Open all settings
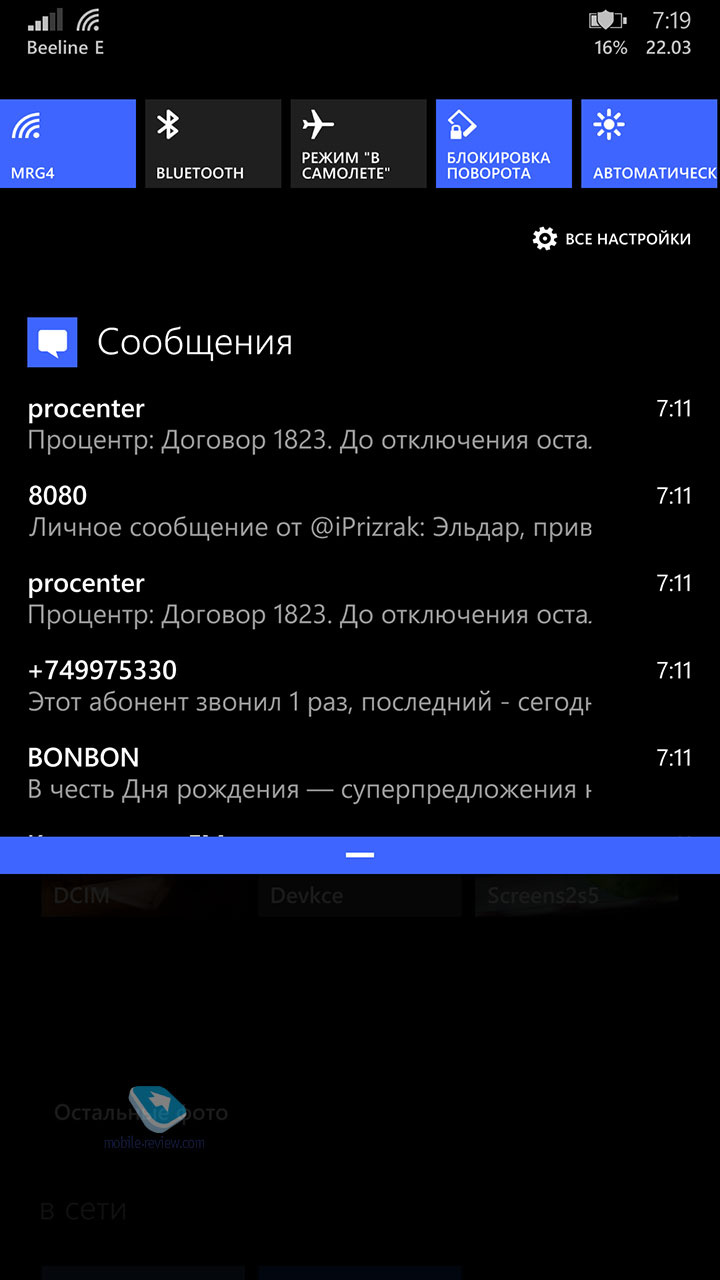Screen dimensions: 720x1280 point(612,239)
